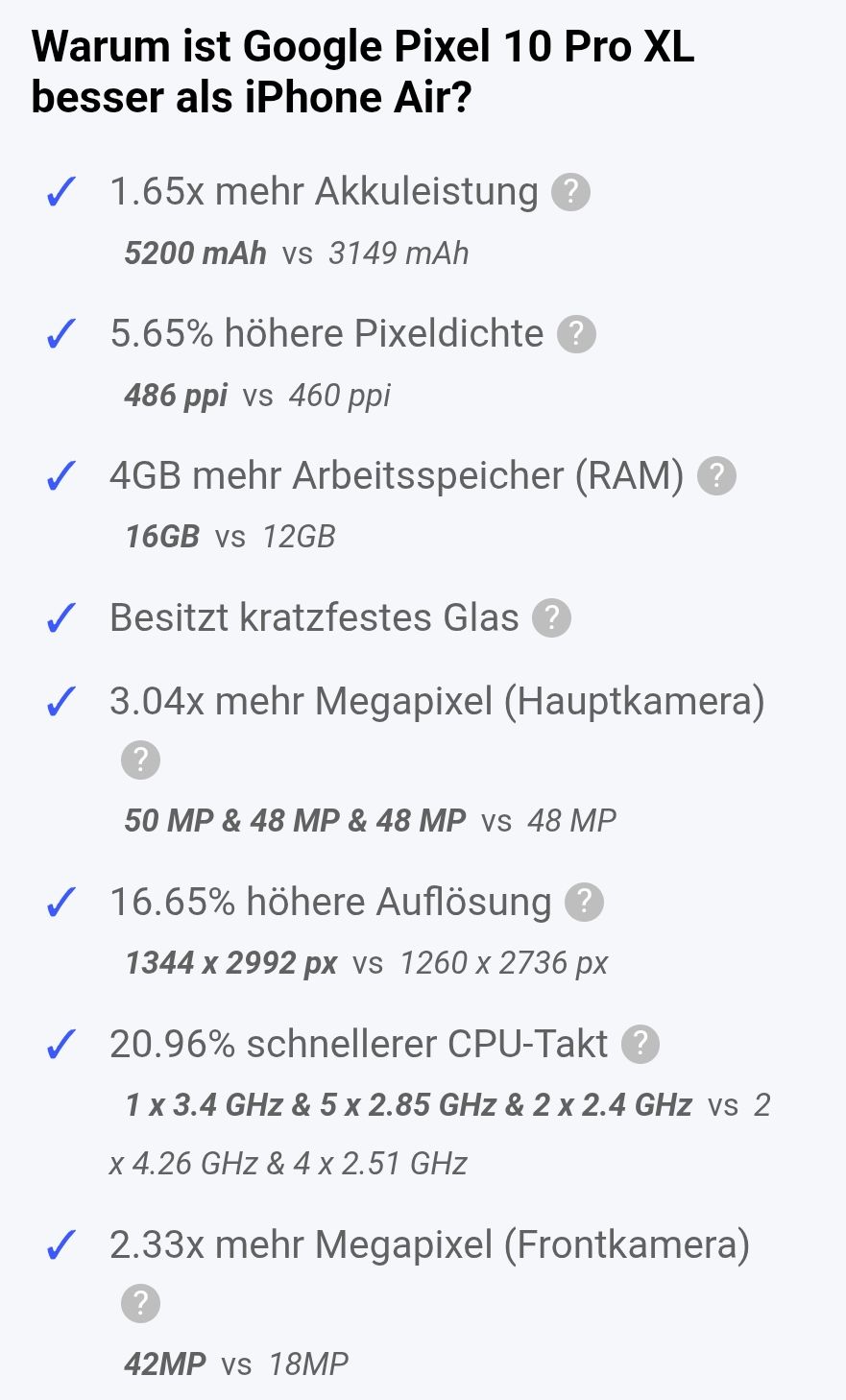This screenshot has height=1400, width=846.
Task: Open help for kratzfestes Glas
Action: click(x=552, y=618)
